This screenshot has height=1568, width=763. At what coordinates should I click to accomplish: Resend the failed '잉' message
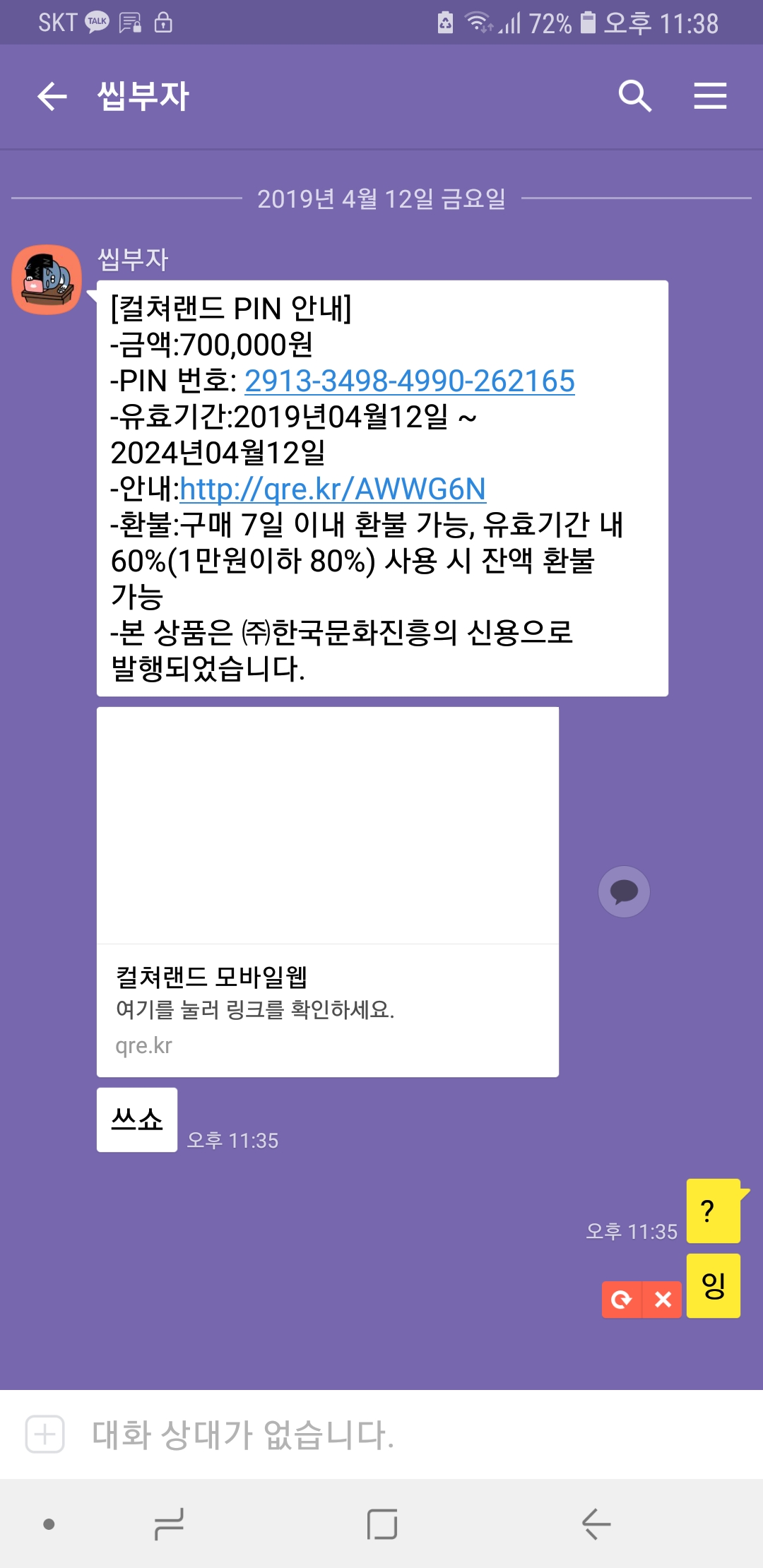pos(622,1300)
